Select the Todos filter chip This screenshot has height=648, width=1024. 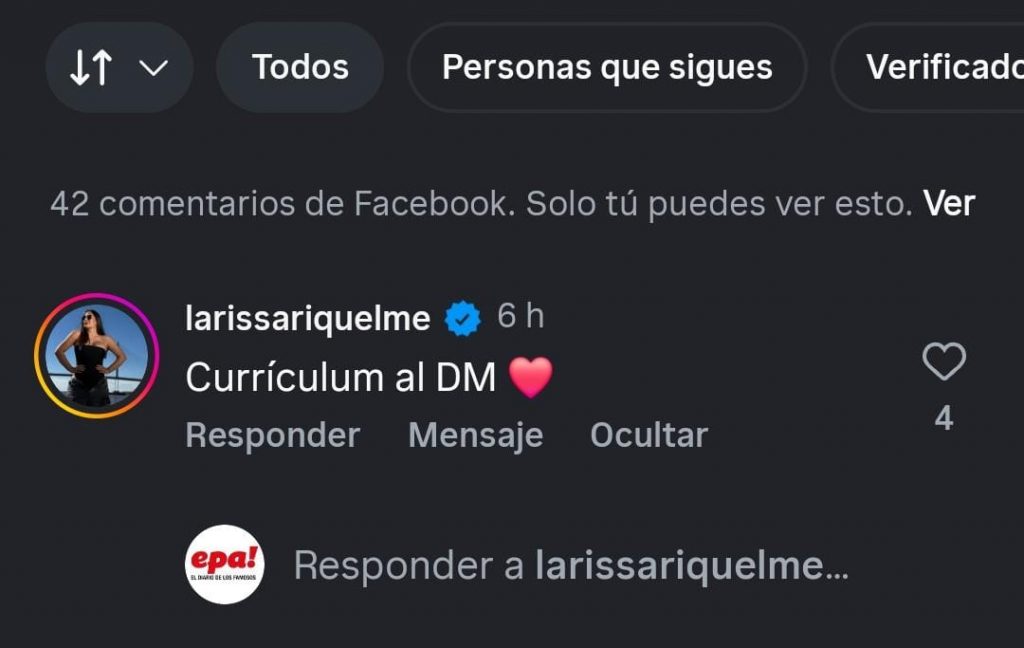300,68
